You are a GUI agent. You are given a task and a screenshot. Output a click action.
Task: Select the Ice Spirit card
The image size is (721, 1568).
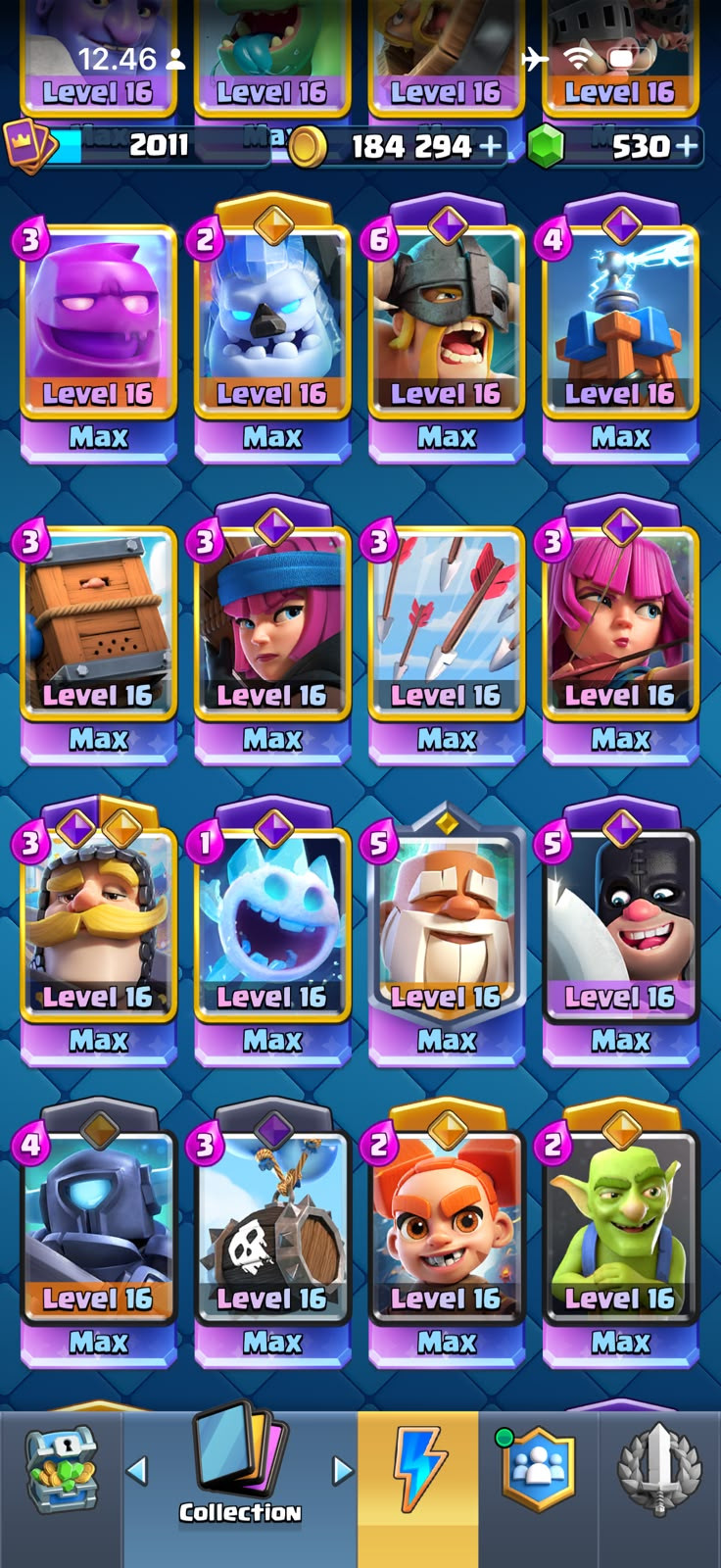pyautogui.click(x=272, y=931)
